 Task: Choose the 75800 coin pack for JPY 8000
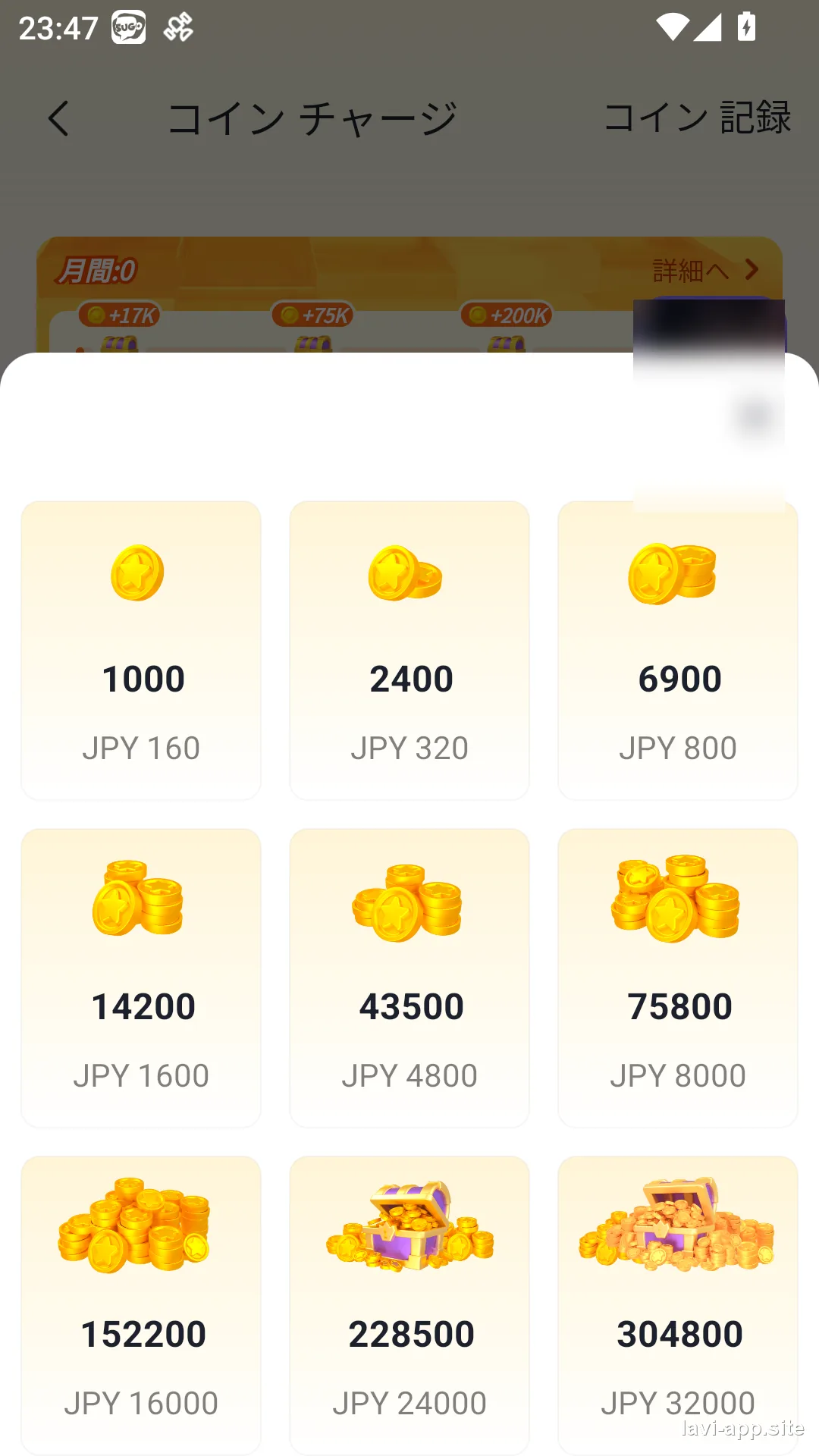[678, 977]
